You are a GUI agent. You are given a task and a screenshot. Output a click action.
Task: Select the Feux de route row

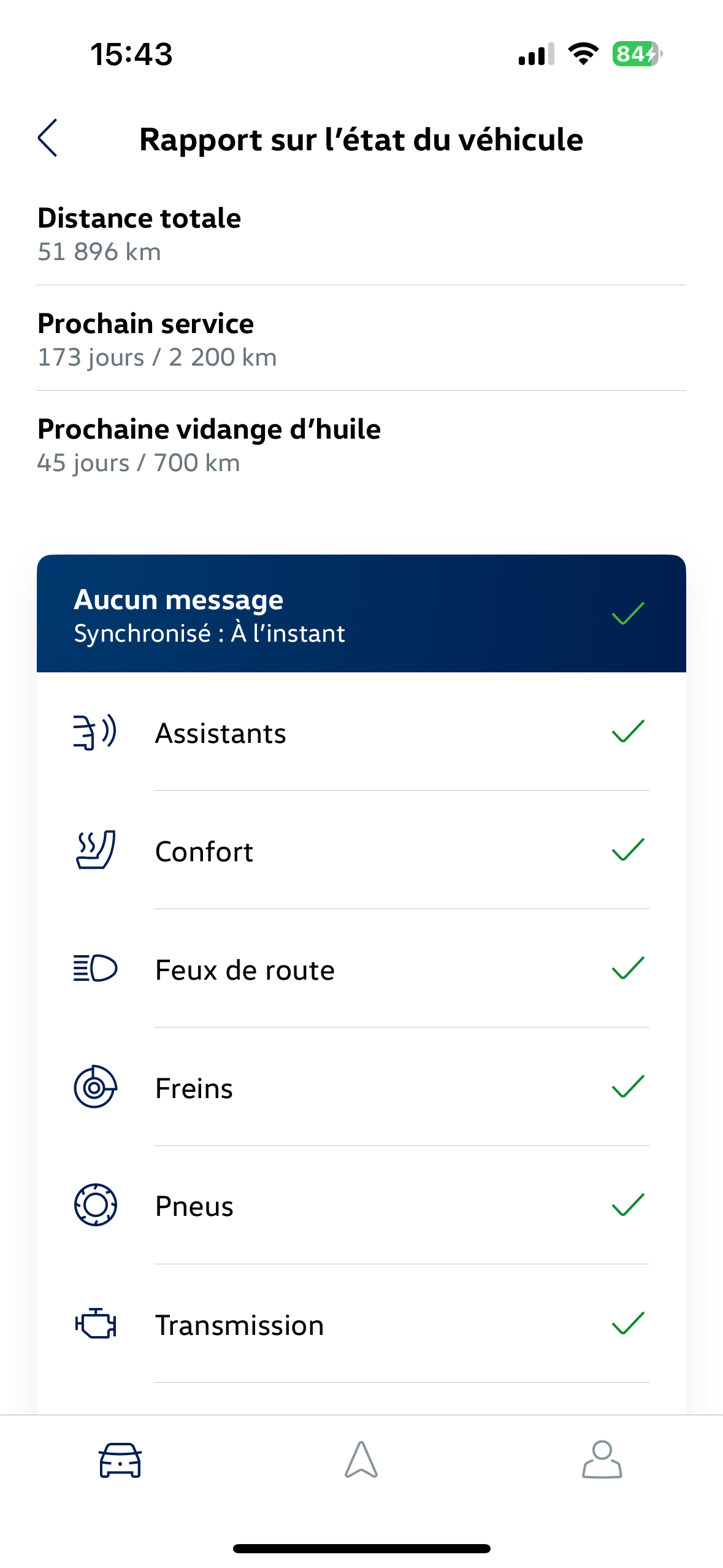(361, 969)
